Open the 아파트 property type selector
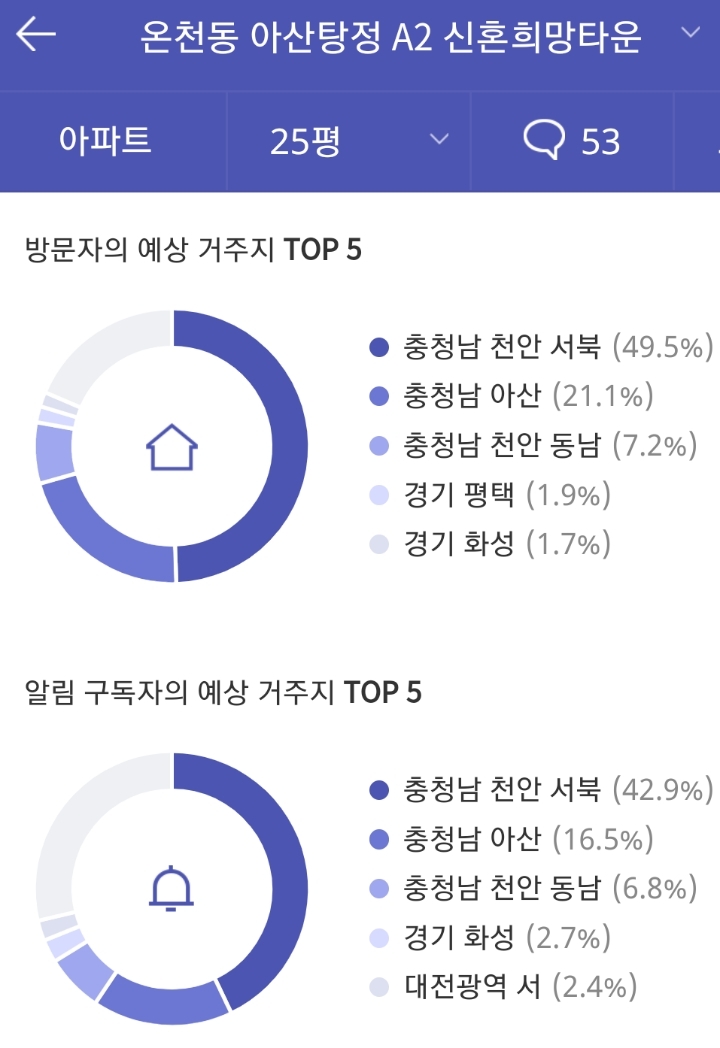 105,141
